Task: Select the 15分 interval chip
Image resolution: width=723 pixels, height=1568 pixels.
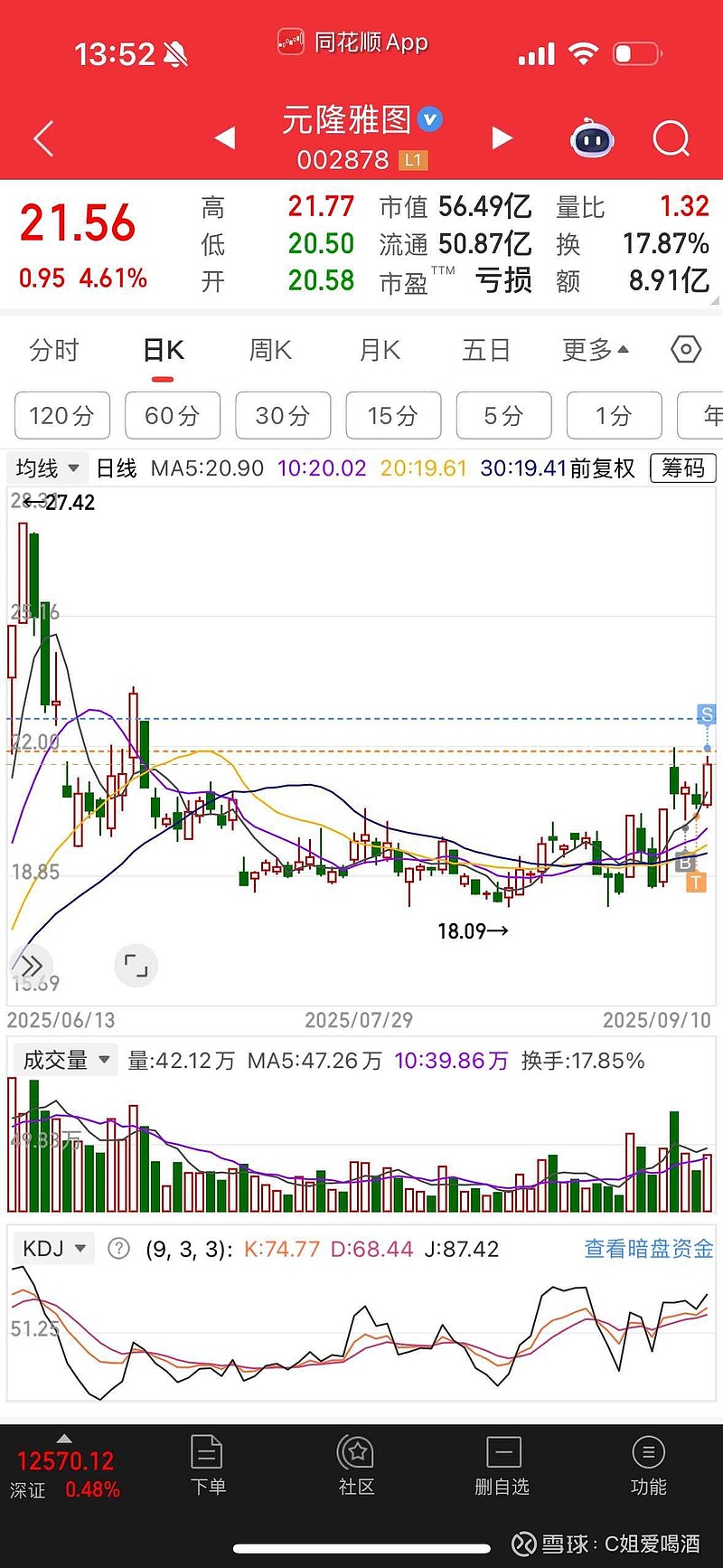Action: (x=393, y=416)
